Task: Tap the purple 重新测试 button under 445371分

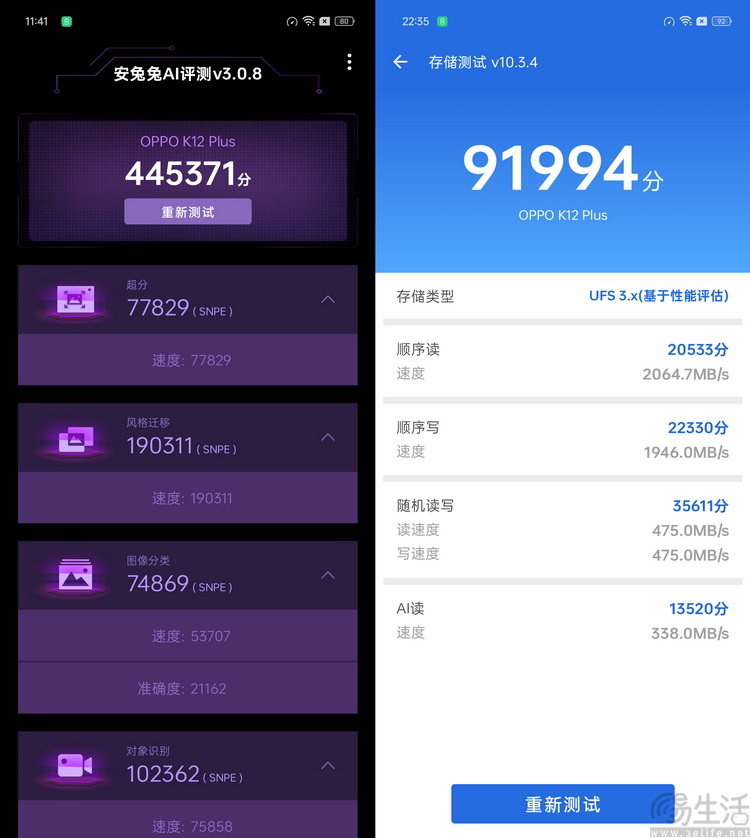Action: point(188,212)
